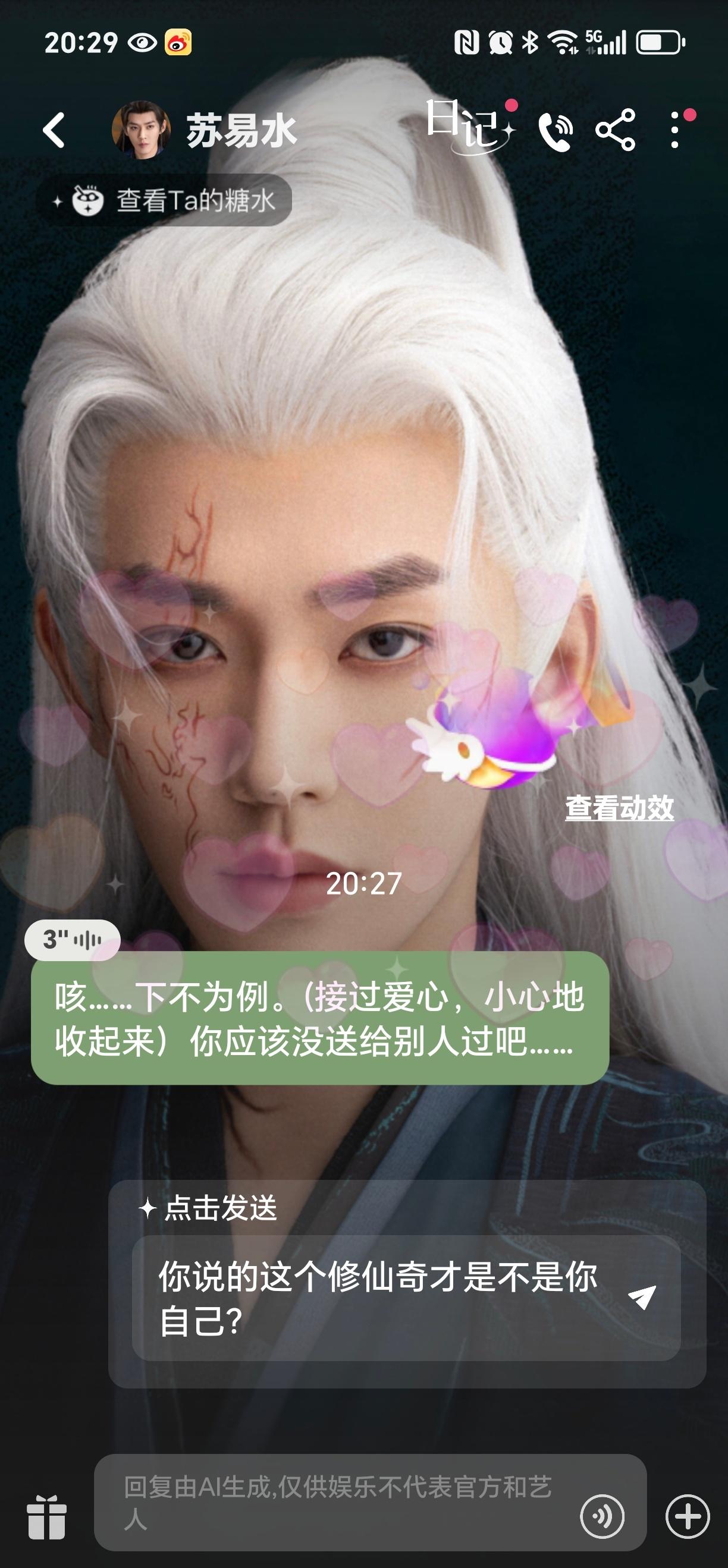Switch to voice input in message box
Image resolution: width=728 pixels, height=1568 pixels.
pos(602,1516)
